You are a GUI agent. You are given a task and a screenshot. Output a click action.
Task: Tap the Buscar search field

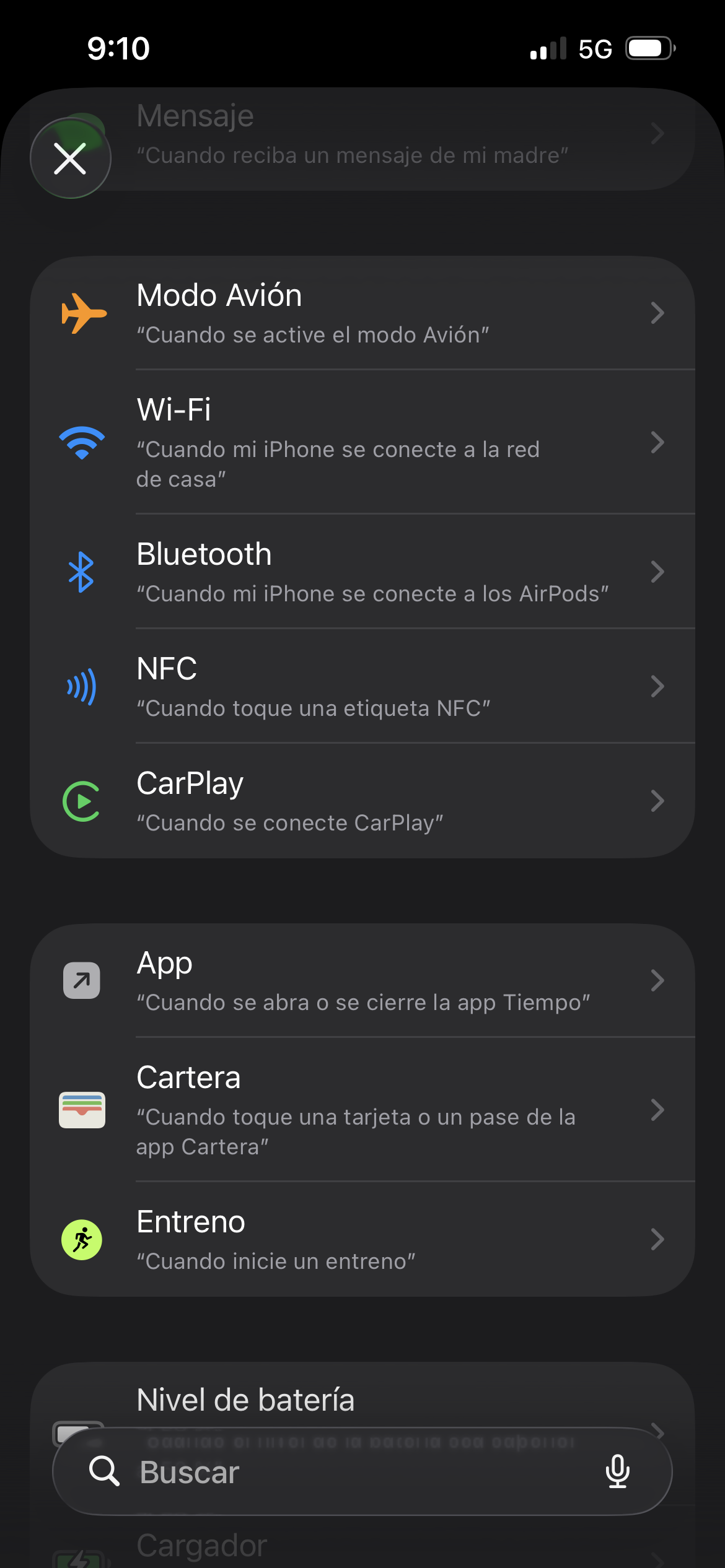(347, 1472)
